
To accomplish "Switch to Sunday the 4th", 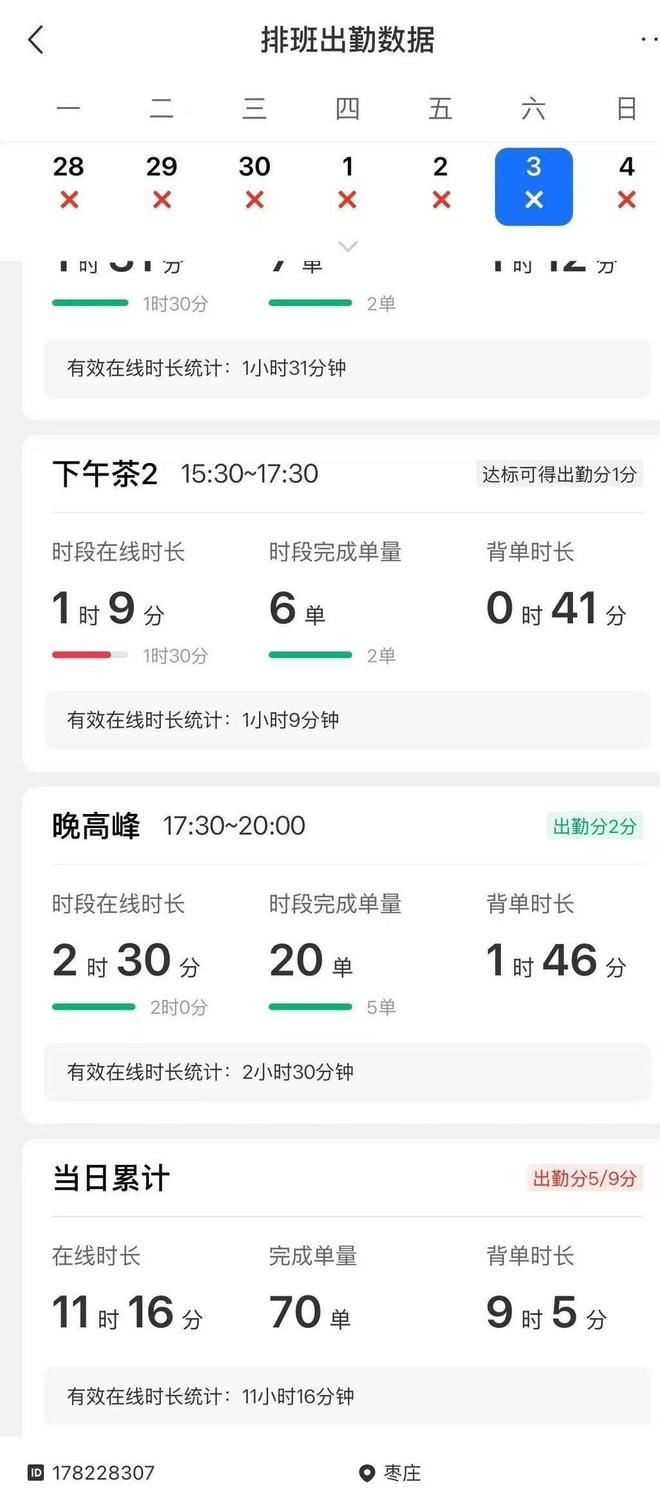I will tap(627, 183).
